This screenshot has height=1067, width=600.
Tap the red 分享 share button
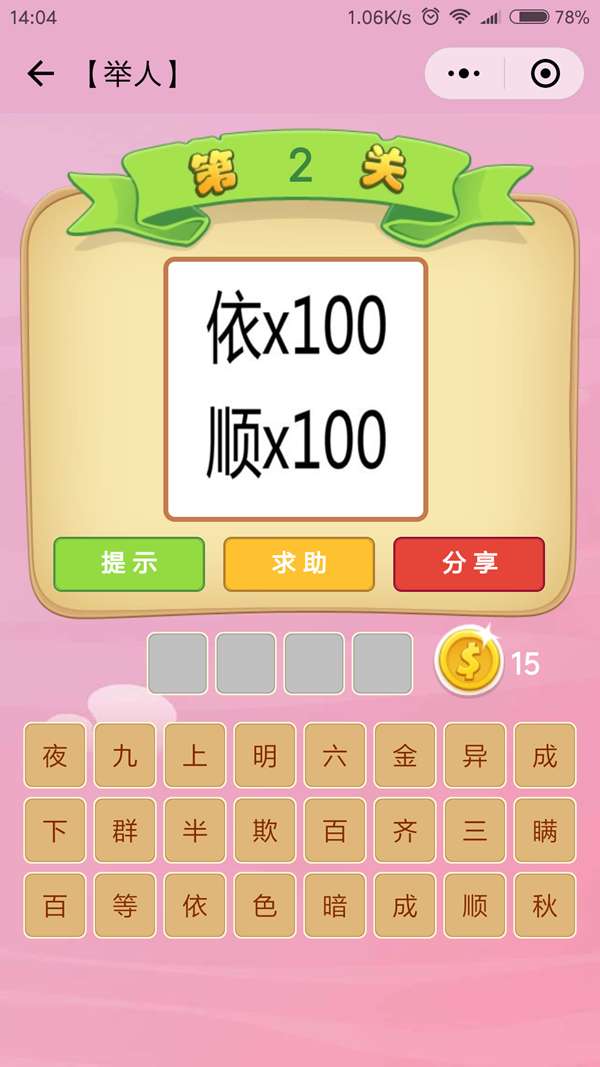[x=469, y=563]
